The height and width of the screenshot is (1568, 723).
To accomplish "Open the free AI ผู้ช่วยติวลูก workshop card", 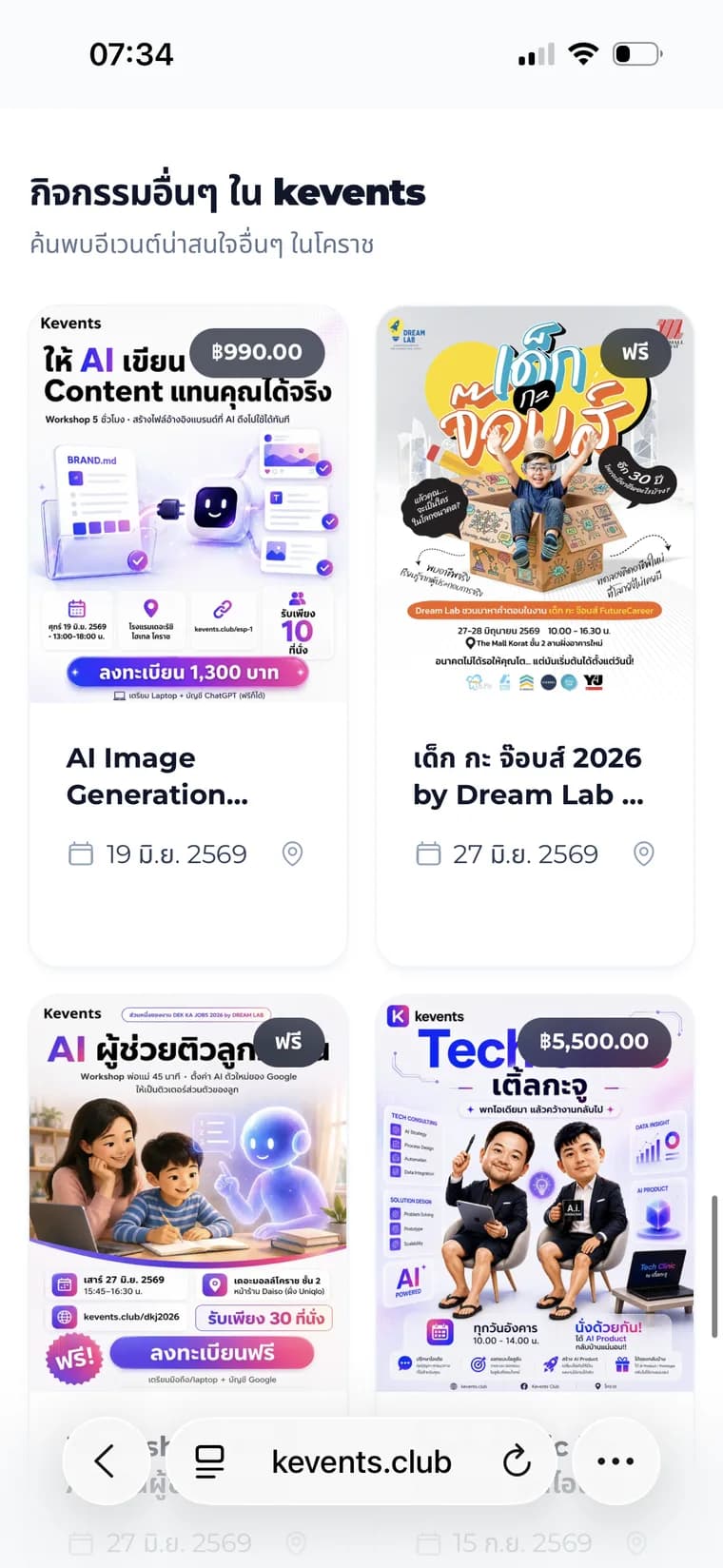I will point(188,1194).
